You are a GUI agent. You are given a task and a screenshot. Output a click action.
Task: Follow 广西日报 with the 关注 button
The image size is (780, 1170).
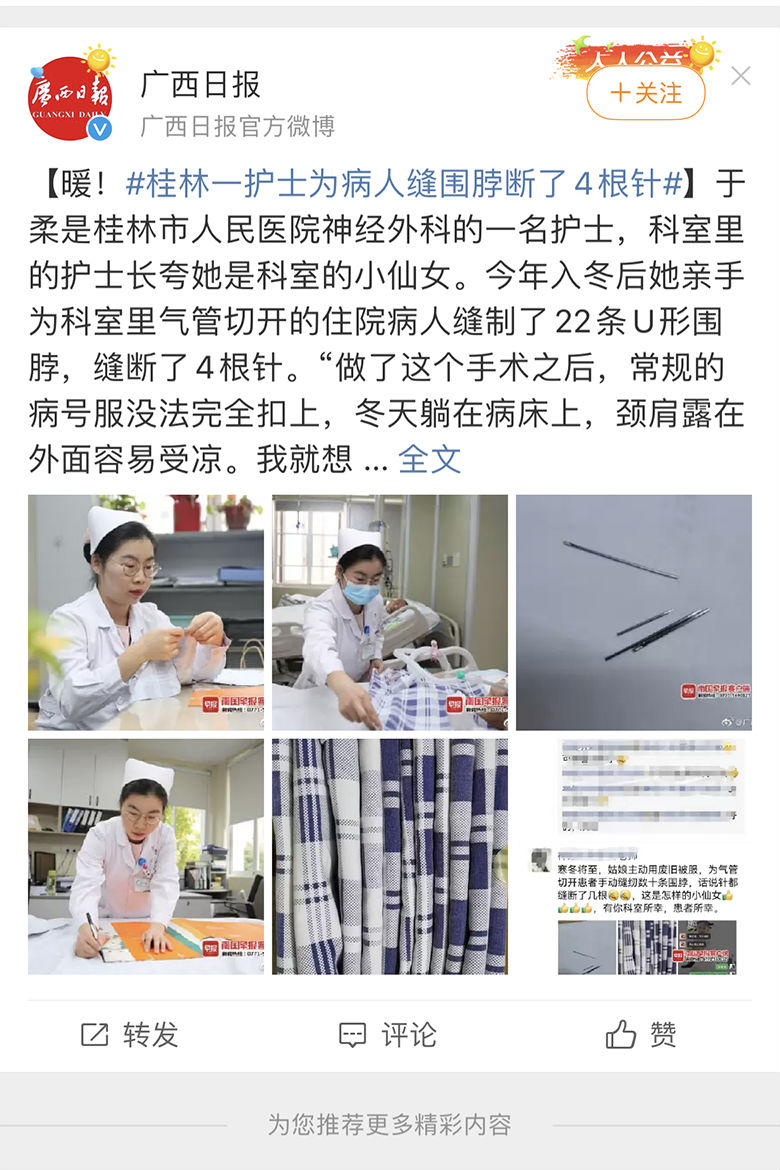[645, 93]
